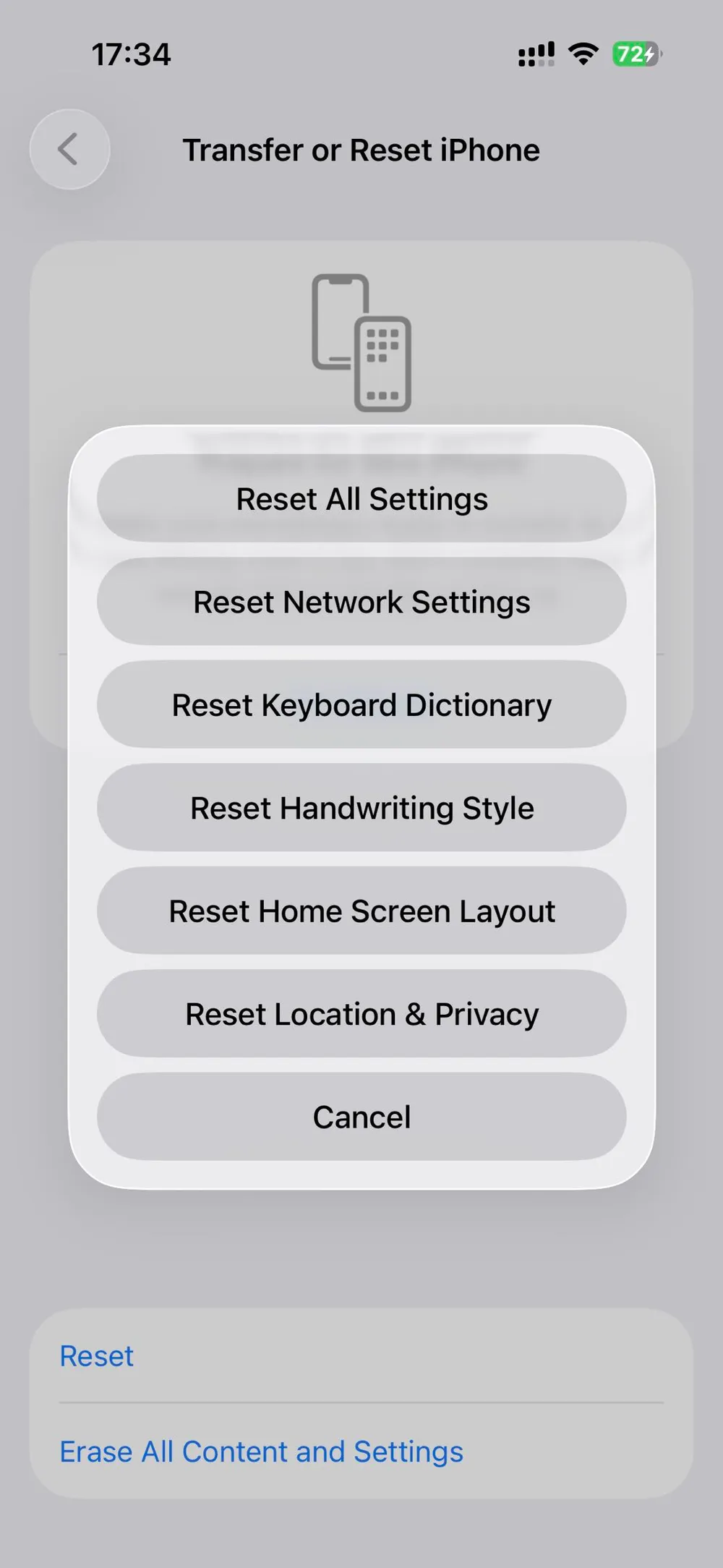Select Reset All Settings

coord(361,498)
